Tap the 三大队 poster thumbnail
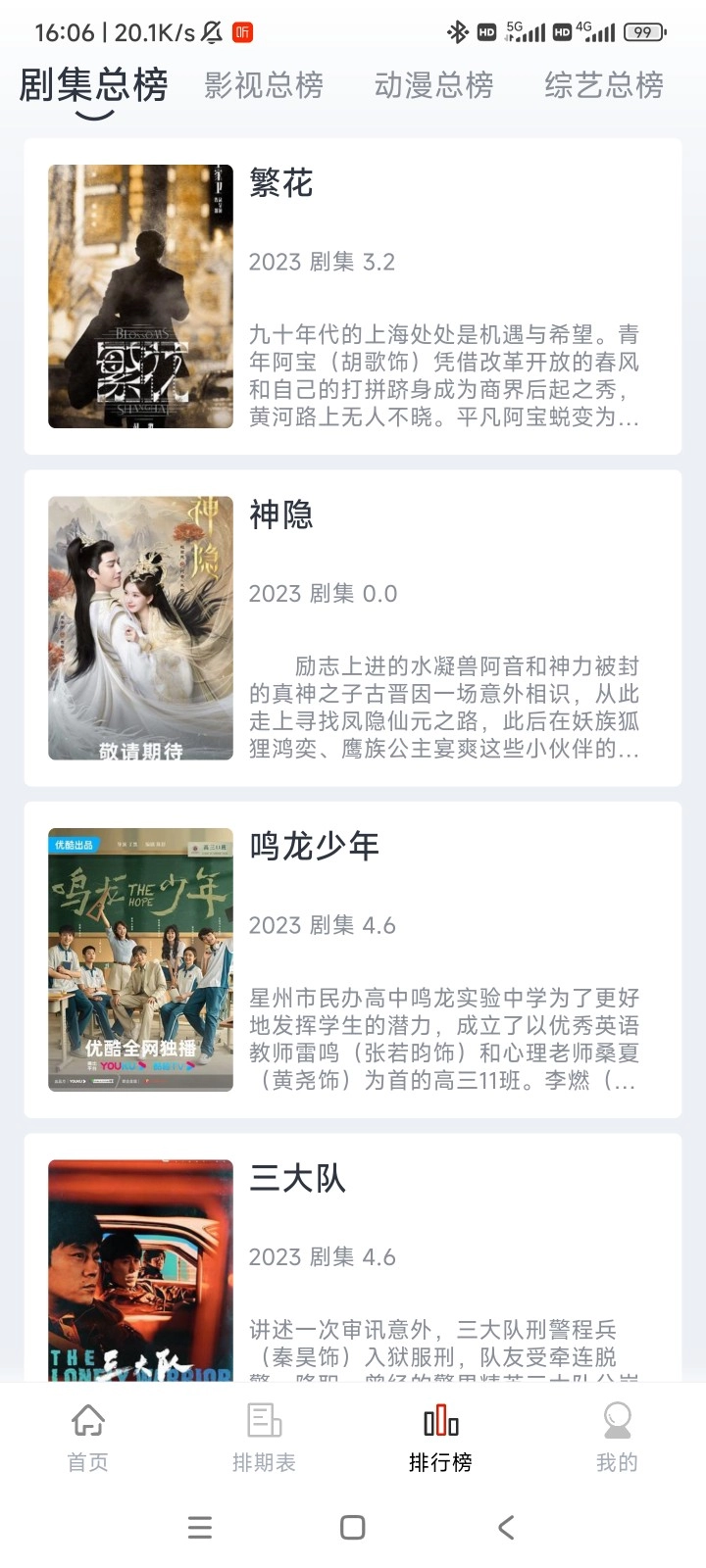 point(139,1274)
